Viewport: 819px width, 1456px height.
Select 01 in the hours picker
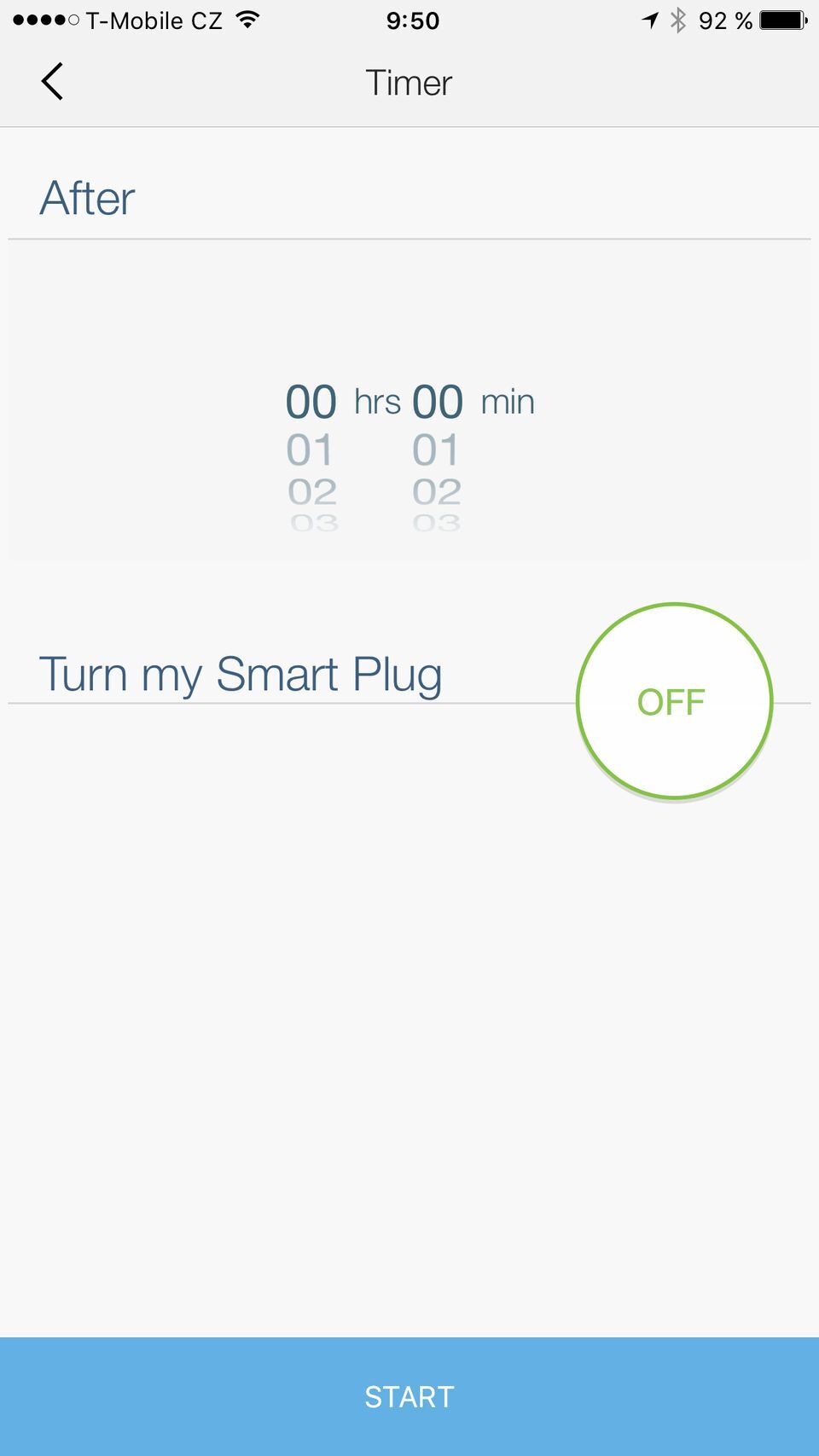pos(310,450)
